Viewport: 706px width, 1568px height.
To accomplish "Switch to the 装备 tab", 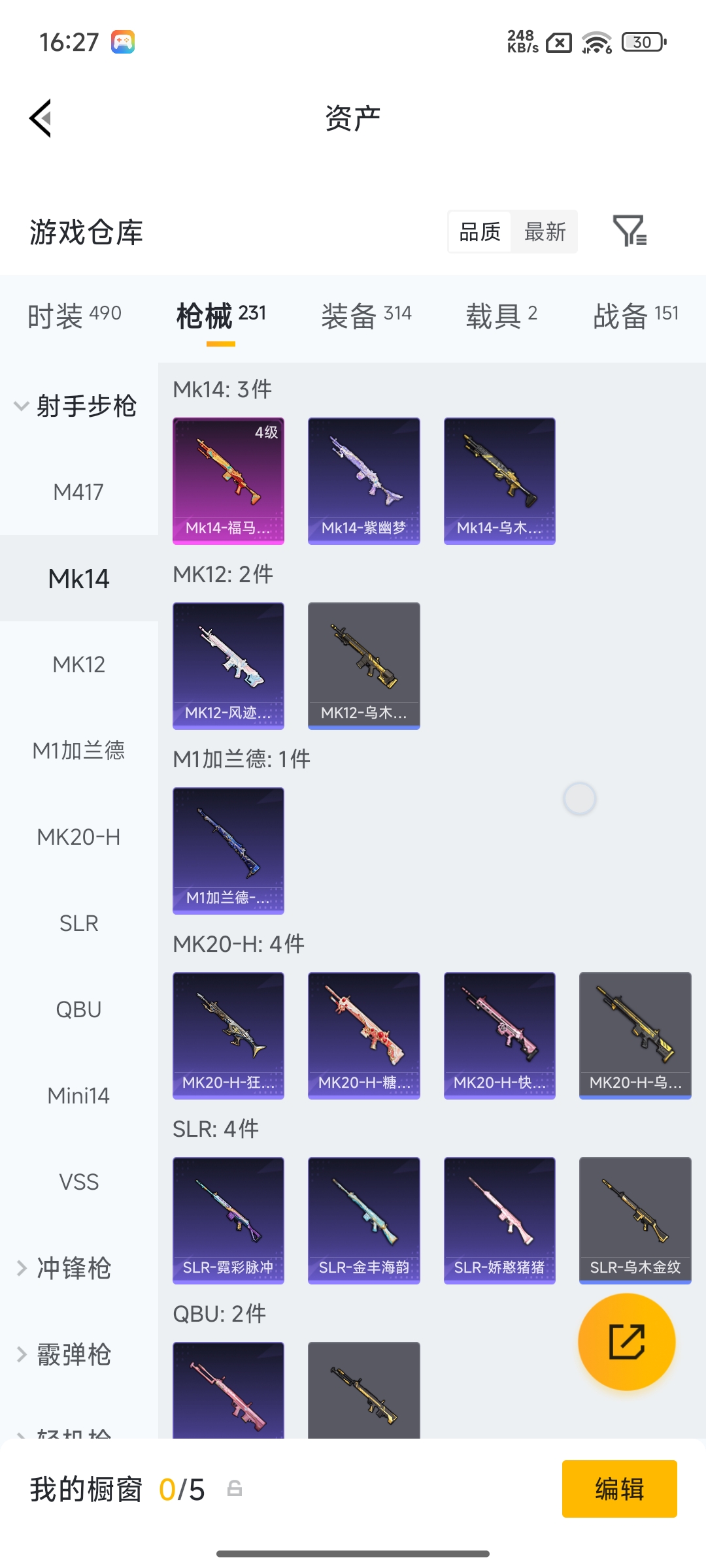I will (366, 316).
